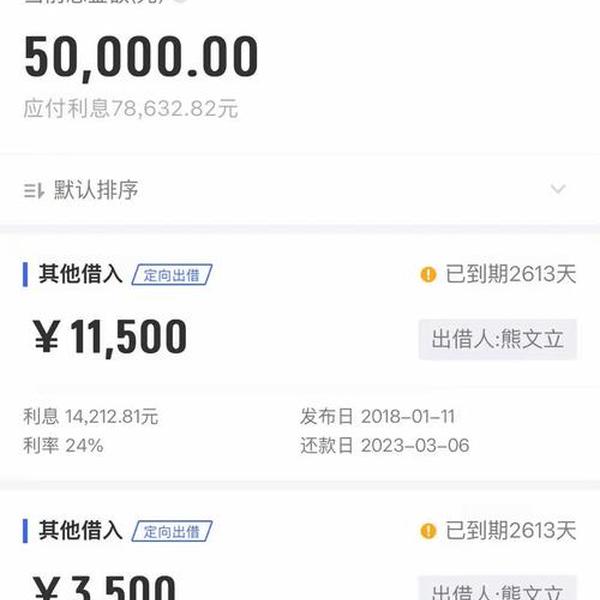Open the ¥3,500 loan card
The width and height of the screenshot is (600, 600).
105,585
